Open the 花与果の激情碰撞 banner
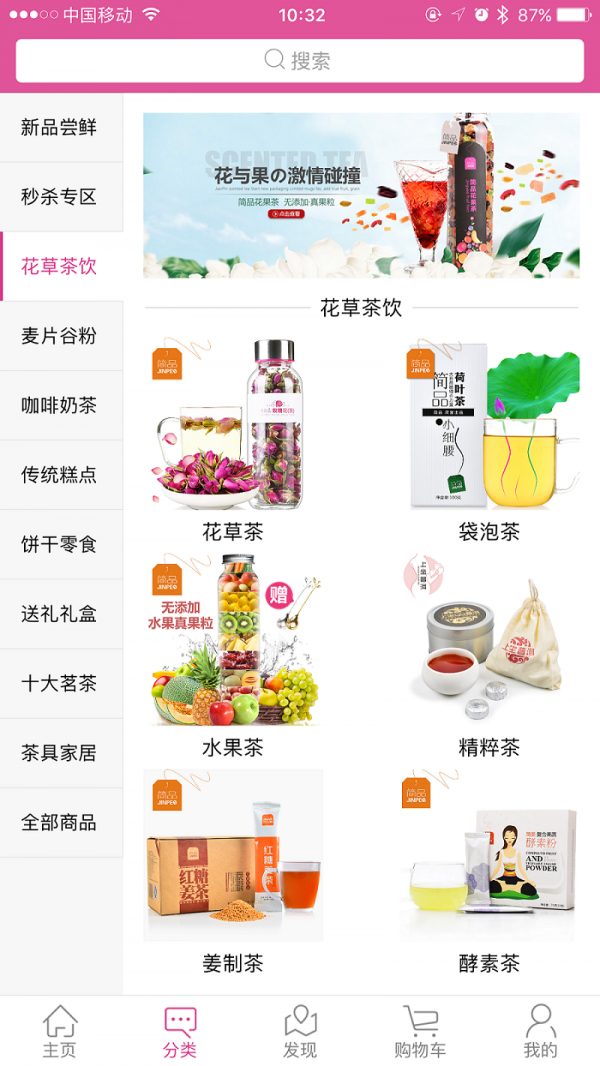The image size is (600, 1066). point(361,195)
